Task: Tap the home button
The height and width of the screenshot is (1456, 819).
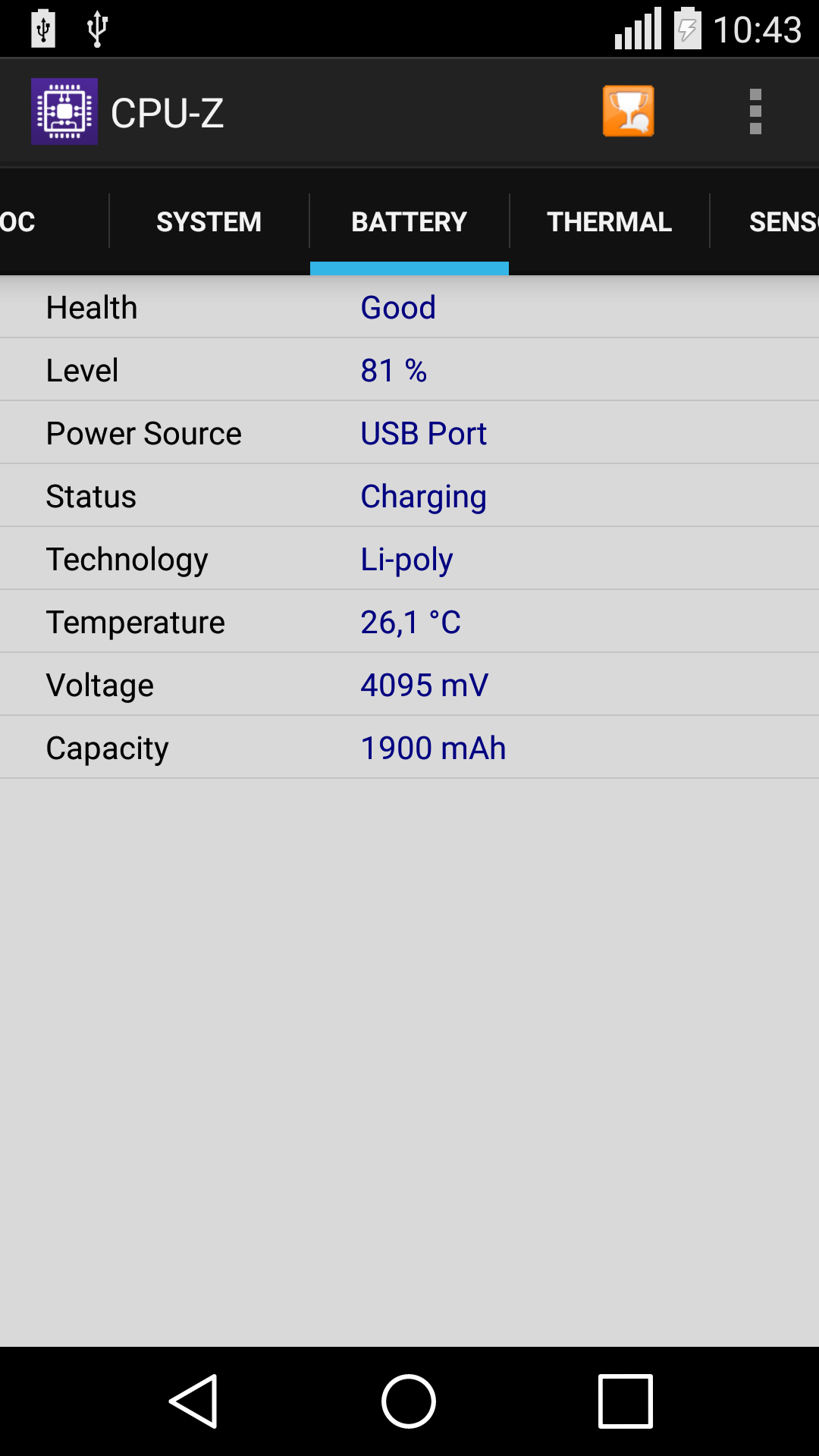Action: pos(409,1401)
